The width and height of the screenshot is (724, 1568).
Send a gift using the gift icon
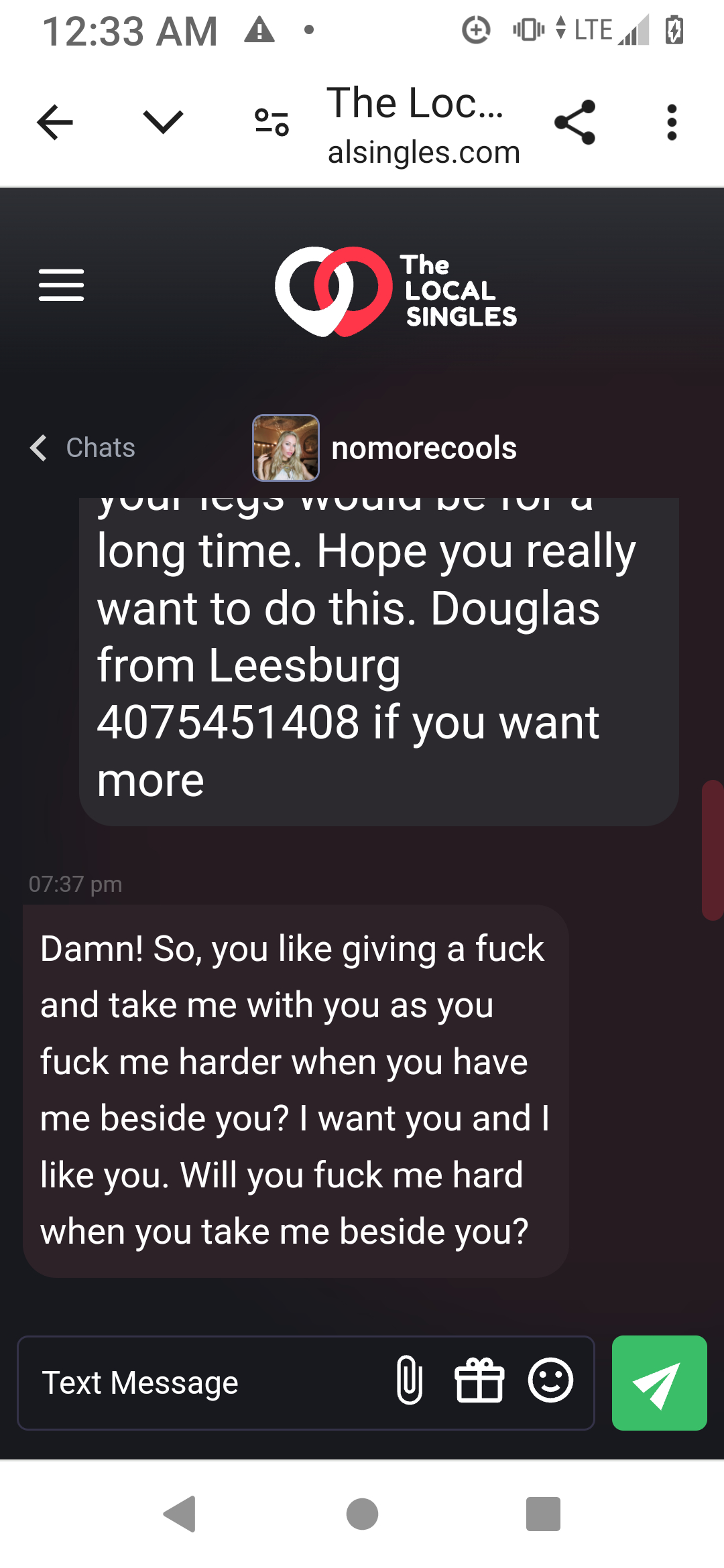479,1381
